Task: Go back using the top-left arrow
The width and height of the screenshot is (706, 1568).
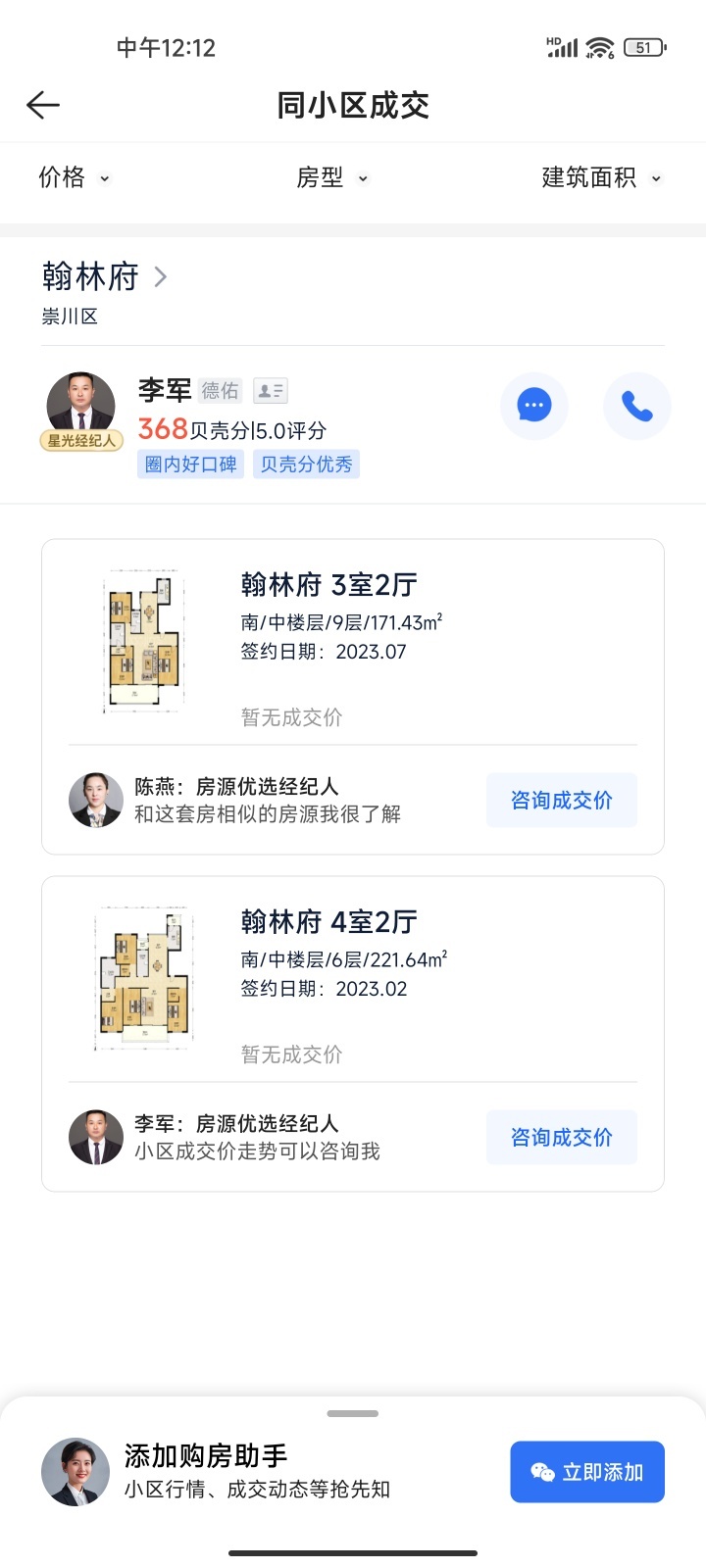Action: click(43, 105)
